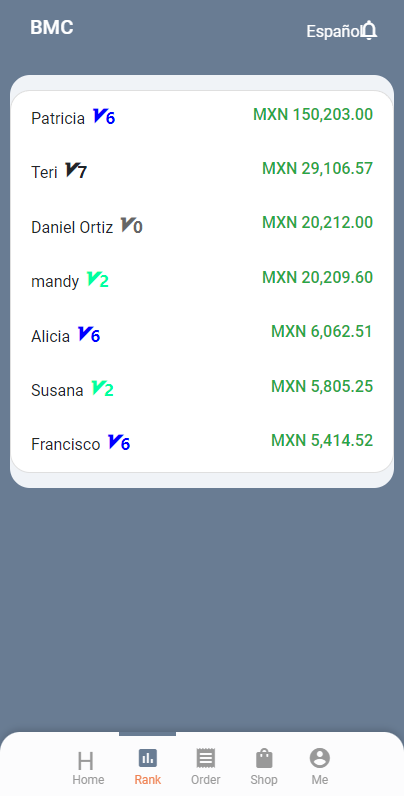
Task: Switch to the Me profile tab
Action: [320, 767]
